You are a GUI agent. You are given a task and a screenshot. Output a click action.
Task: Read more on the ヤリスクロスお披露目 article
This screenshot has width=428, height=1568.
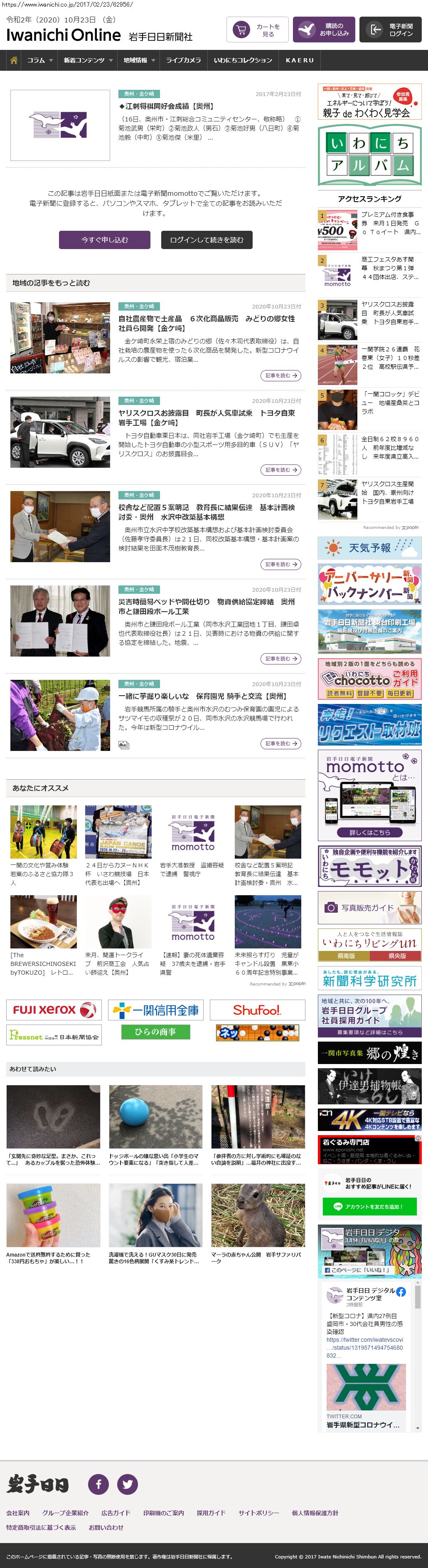click(280, 470)
